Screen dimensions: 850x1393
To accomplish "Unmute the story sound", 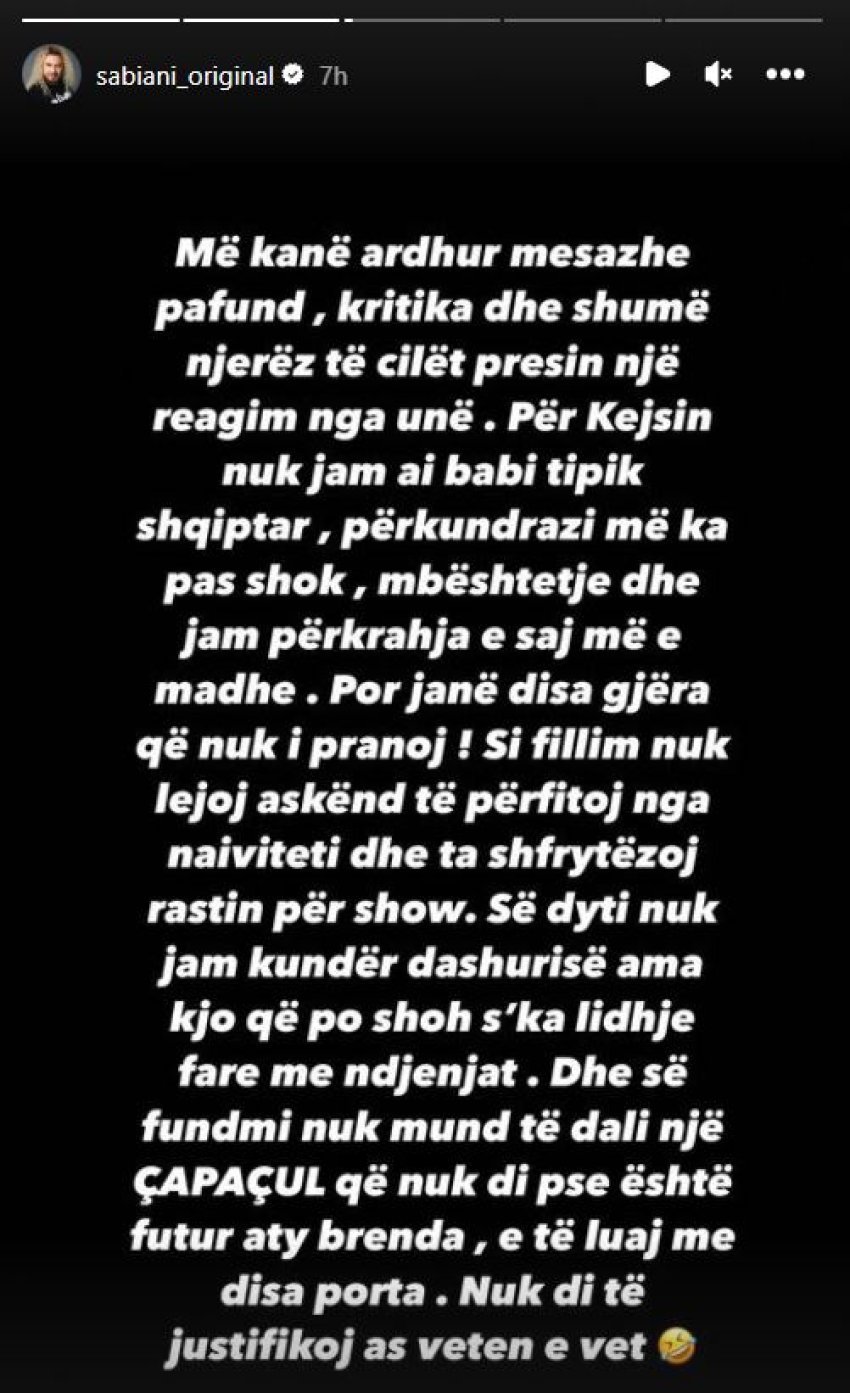I will (718, 74).
